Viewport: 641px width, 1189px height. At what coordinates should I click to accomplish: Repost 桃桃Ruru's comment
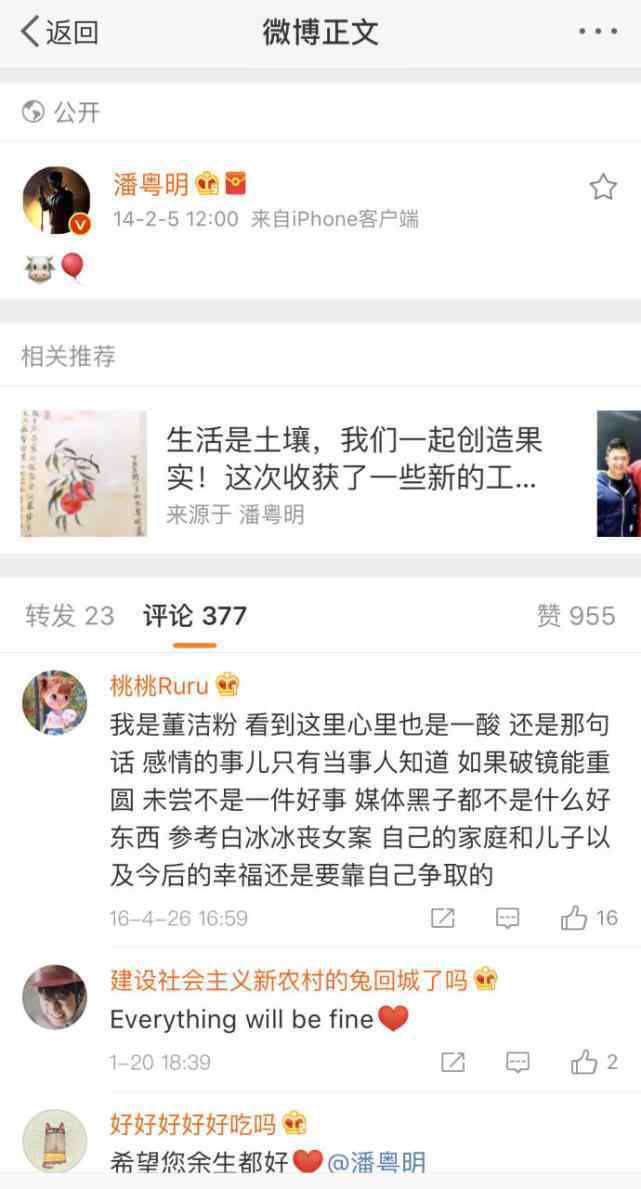click(442, 918)
